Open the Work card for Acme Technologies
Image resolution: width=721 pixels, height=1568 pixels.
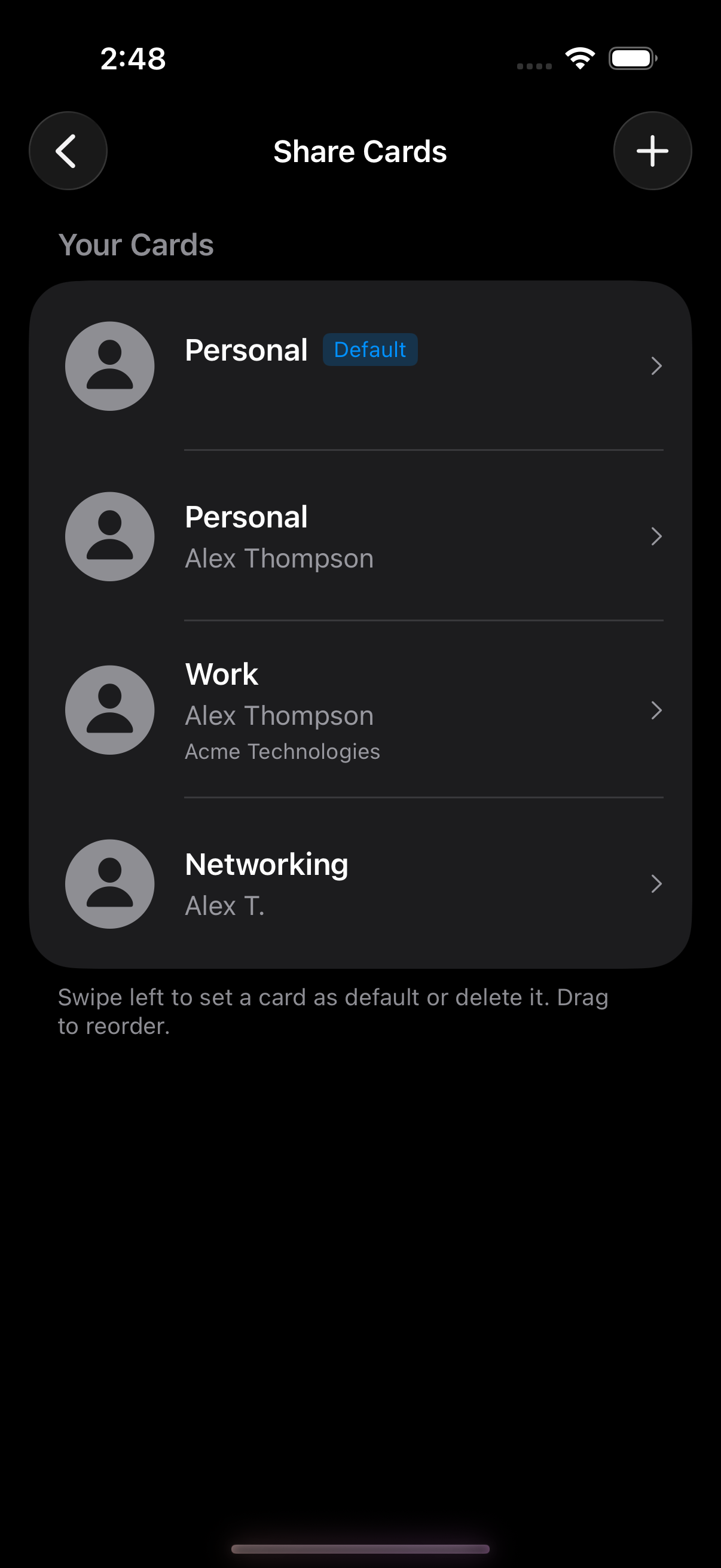[365, 710]
